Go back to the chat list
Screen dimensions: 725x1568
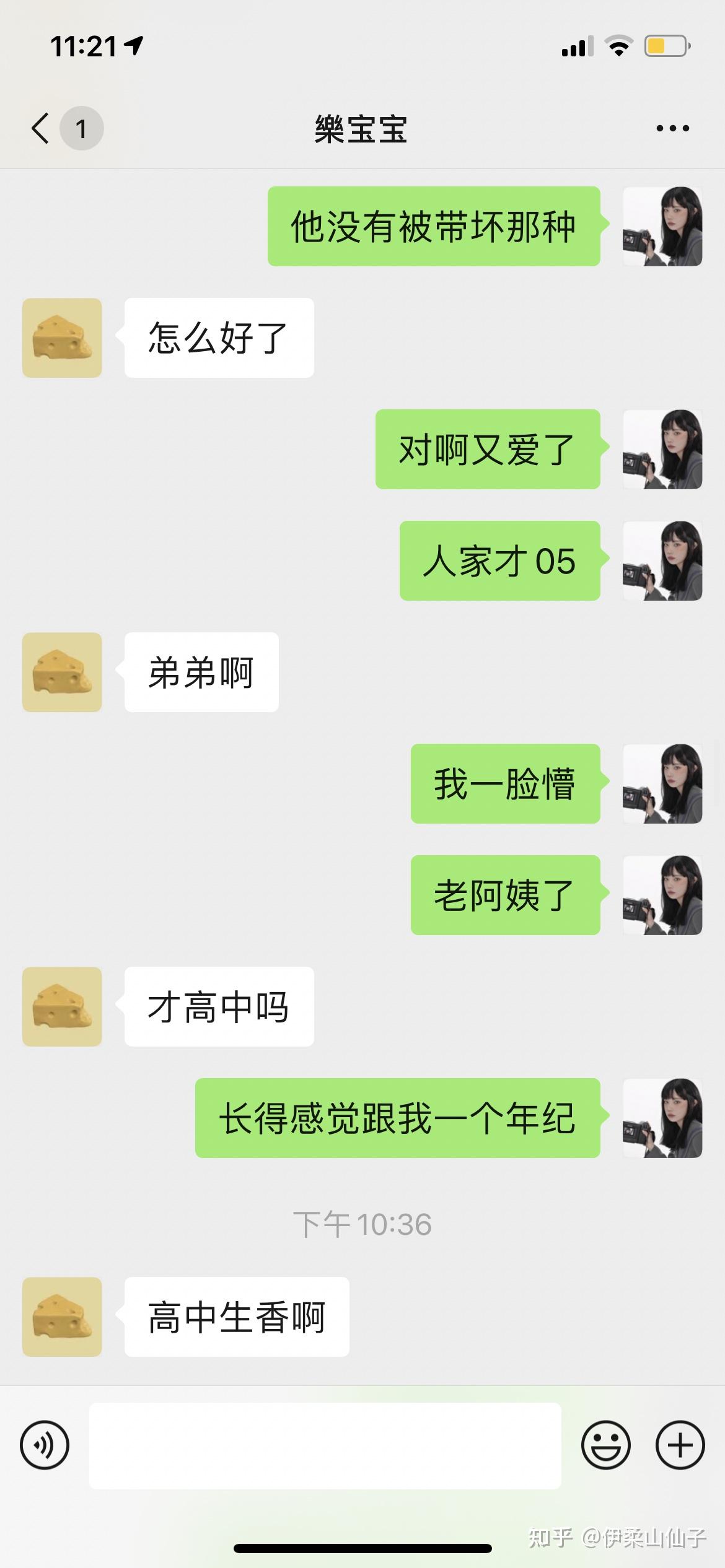coord(41,128)
